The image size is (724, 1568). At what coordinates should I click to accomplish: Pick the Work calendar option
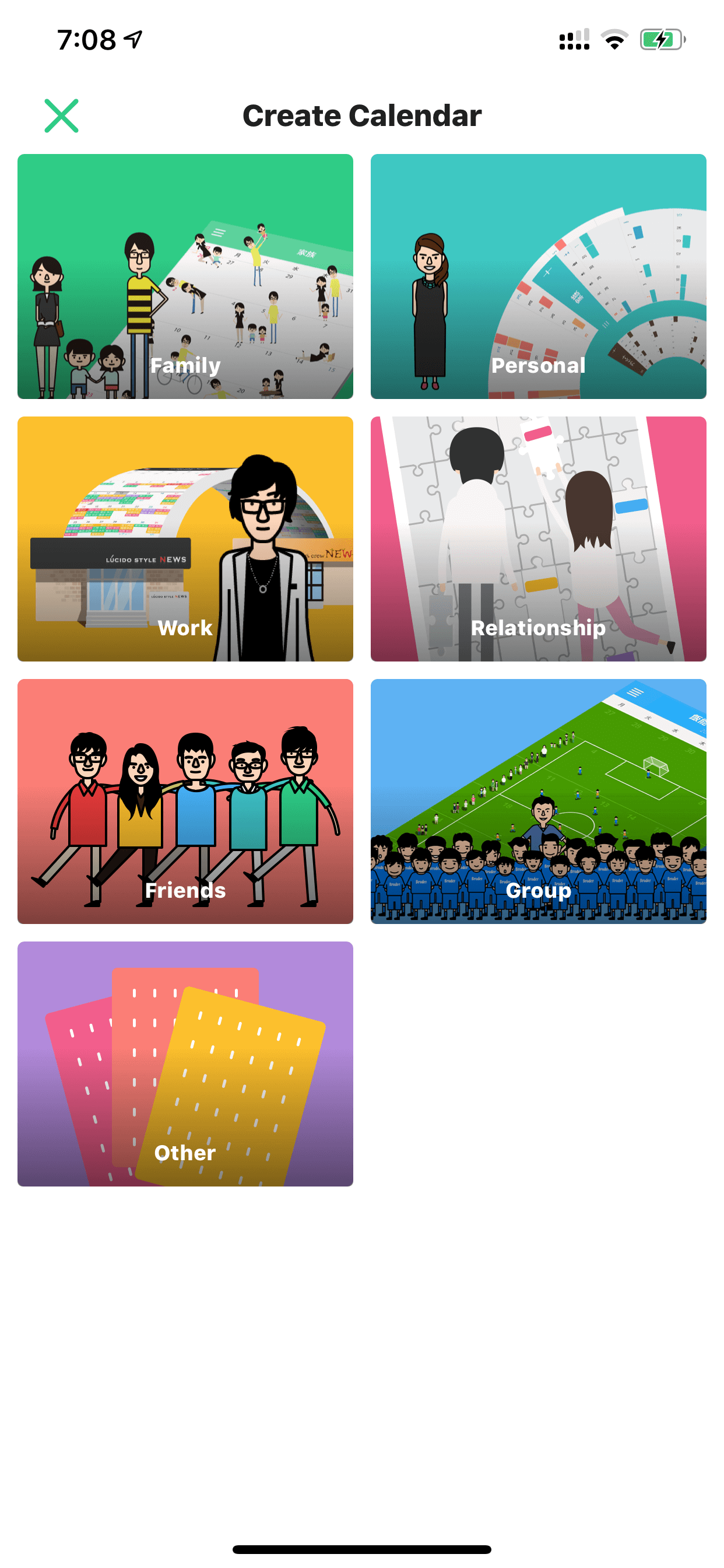tap(185, 538)
